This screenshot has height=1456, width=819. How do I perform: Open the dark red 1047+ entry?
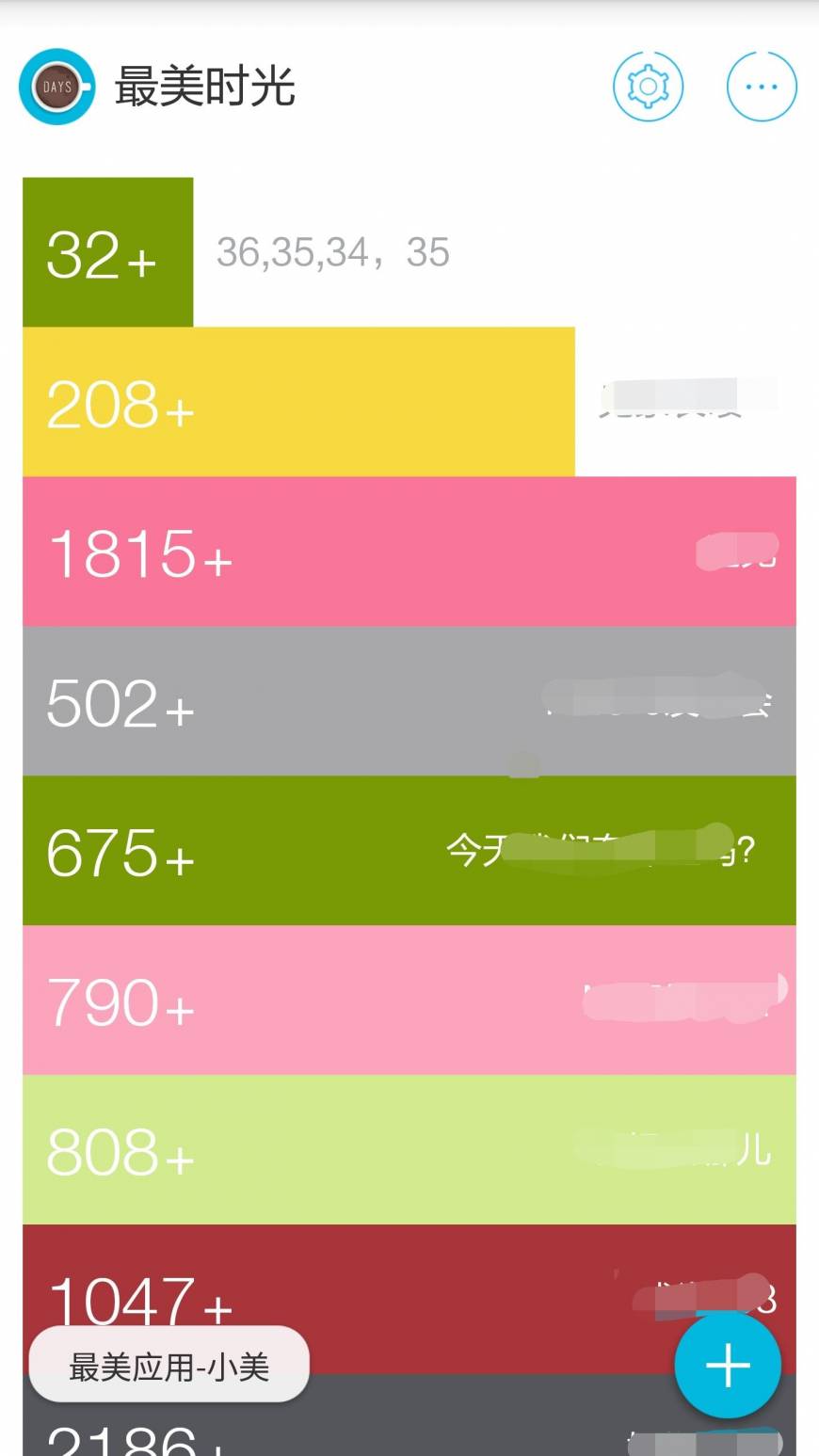point(409,1300)
